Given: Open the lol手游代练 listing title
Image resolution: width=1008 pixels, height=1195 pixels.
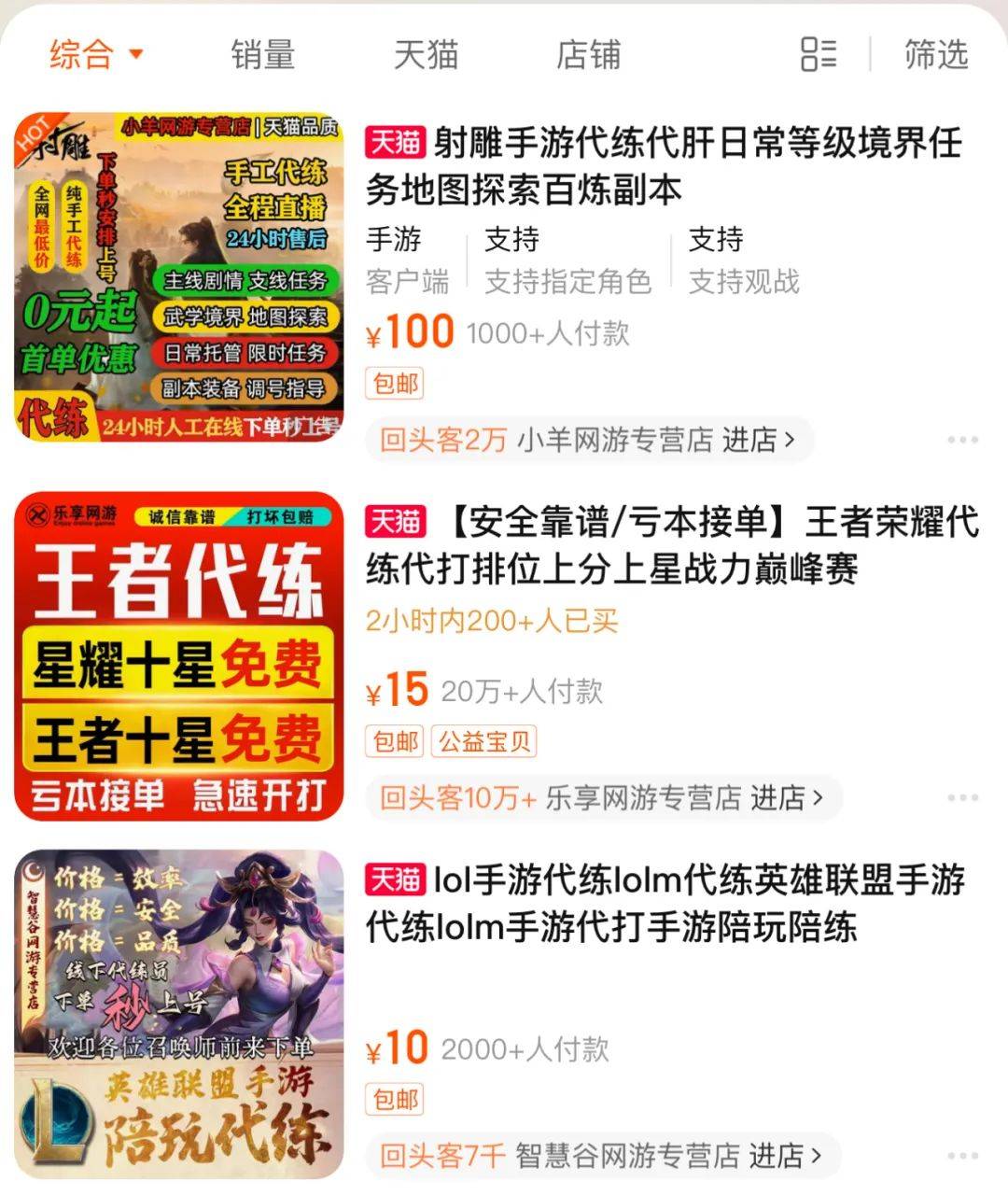Looking at the screenshot, I should tap(665, 903).
